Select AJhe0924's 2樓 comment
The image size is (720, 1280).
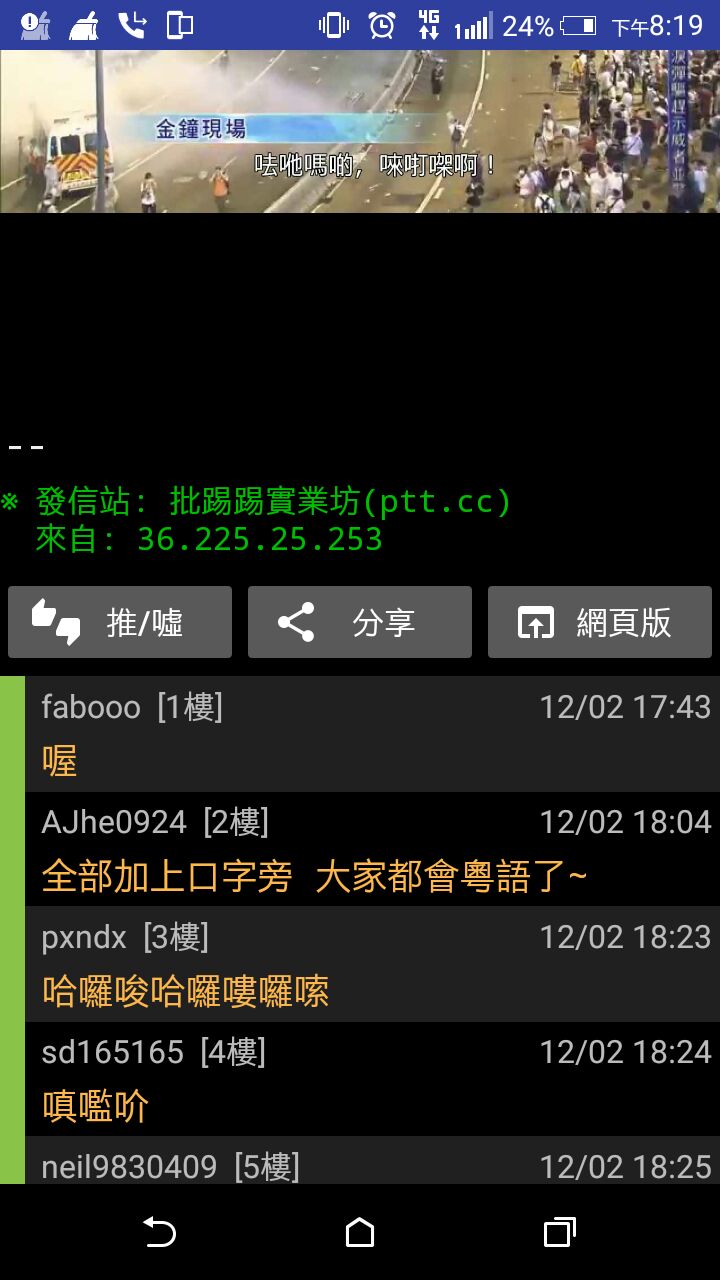tap(372, 849)
